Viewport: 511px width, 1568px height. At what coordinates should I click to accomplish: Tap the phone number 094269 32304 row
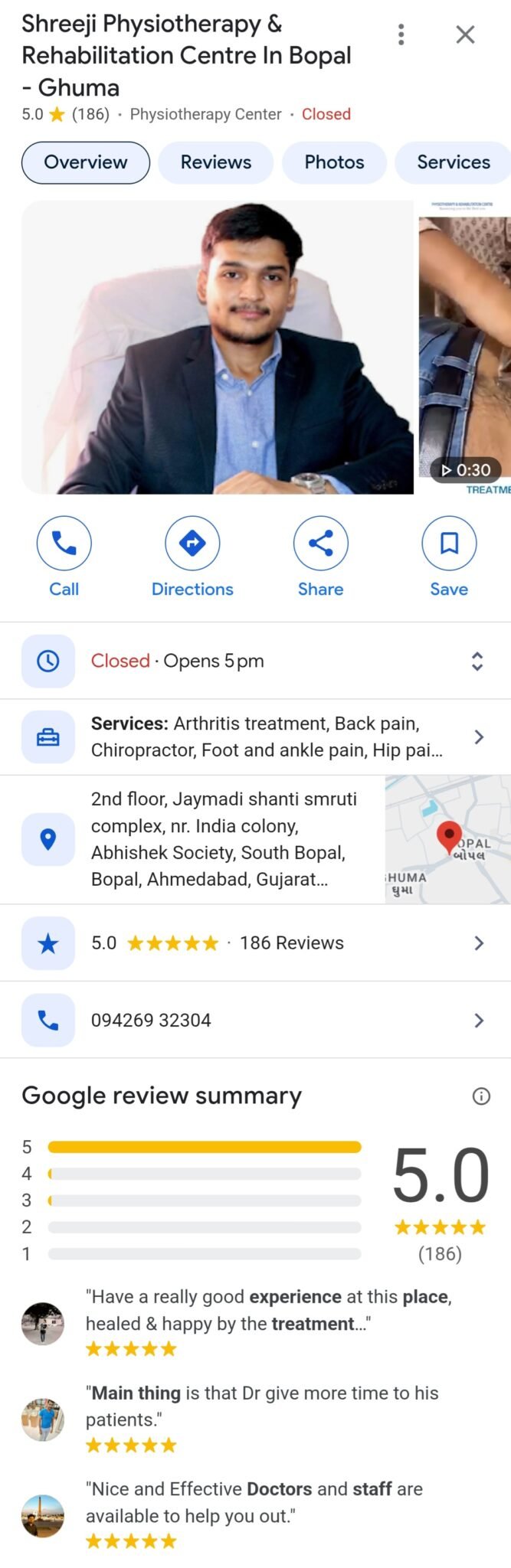[255, 1021]
